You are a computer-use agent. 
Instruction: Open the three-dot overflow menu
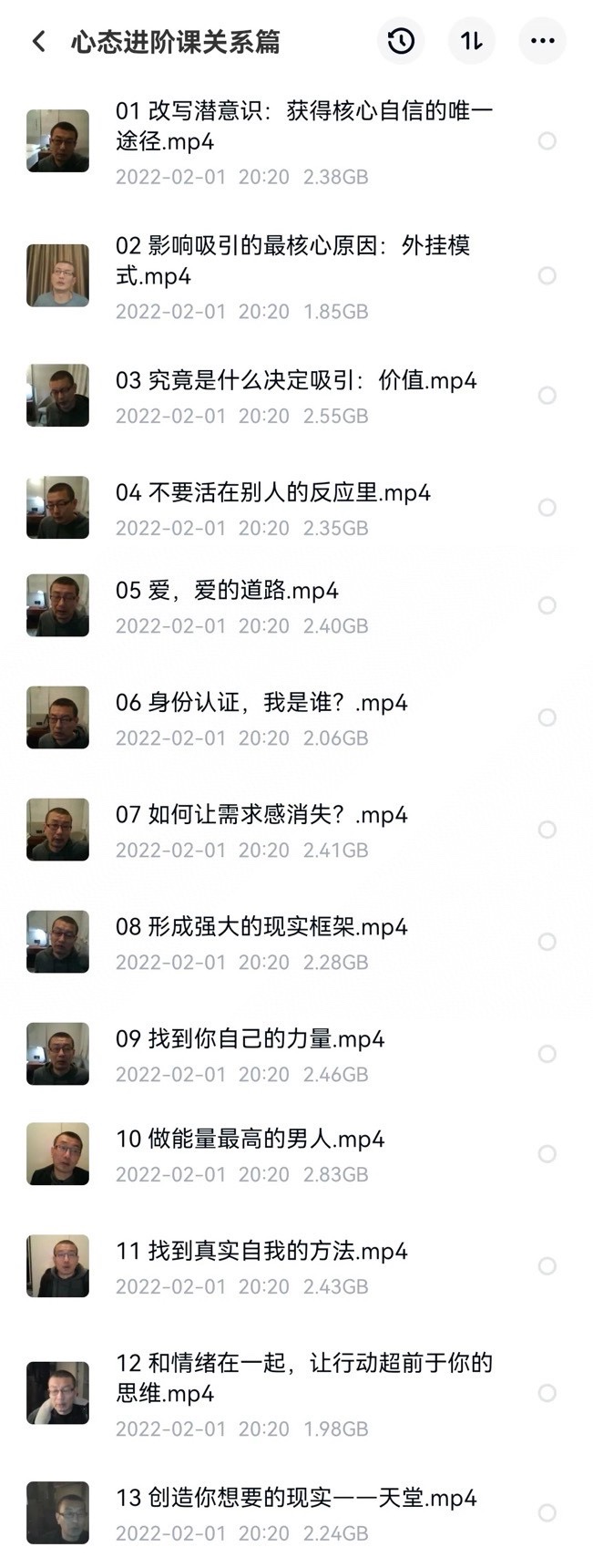point(542,41)
